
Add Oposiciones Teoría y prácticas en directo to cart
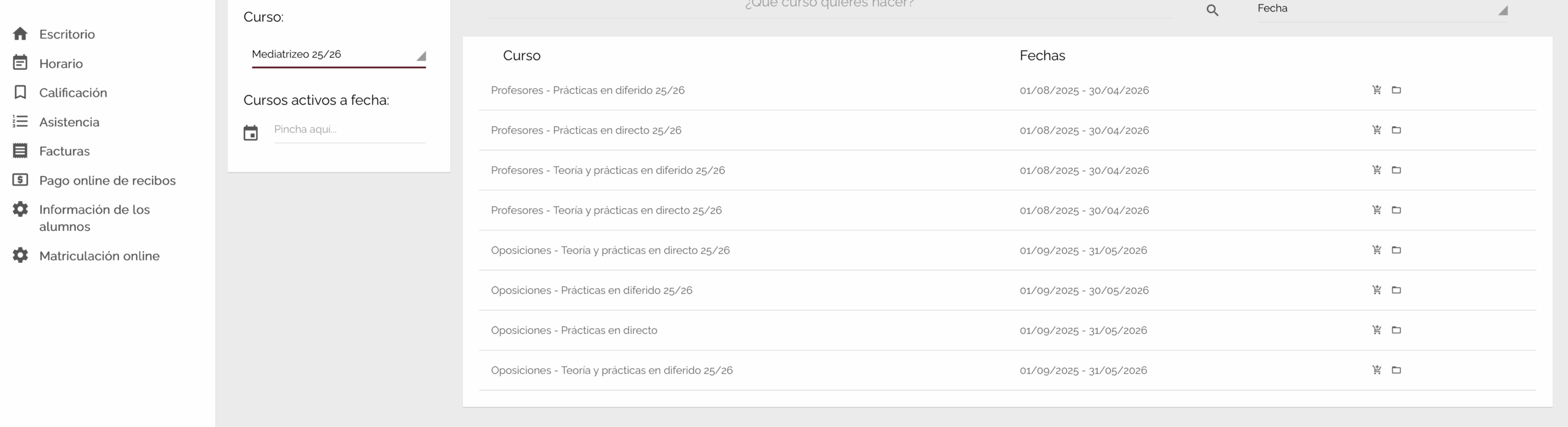1376,250
